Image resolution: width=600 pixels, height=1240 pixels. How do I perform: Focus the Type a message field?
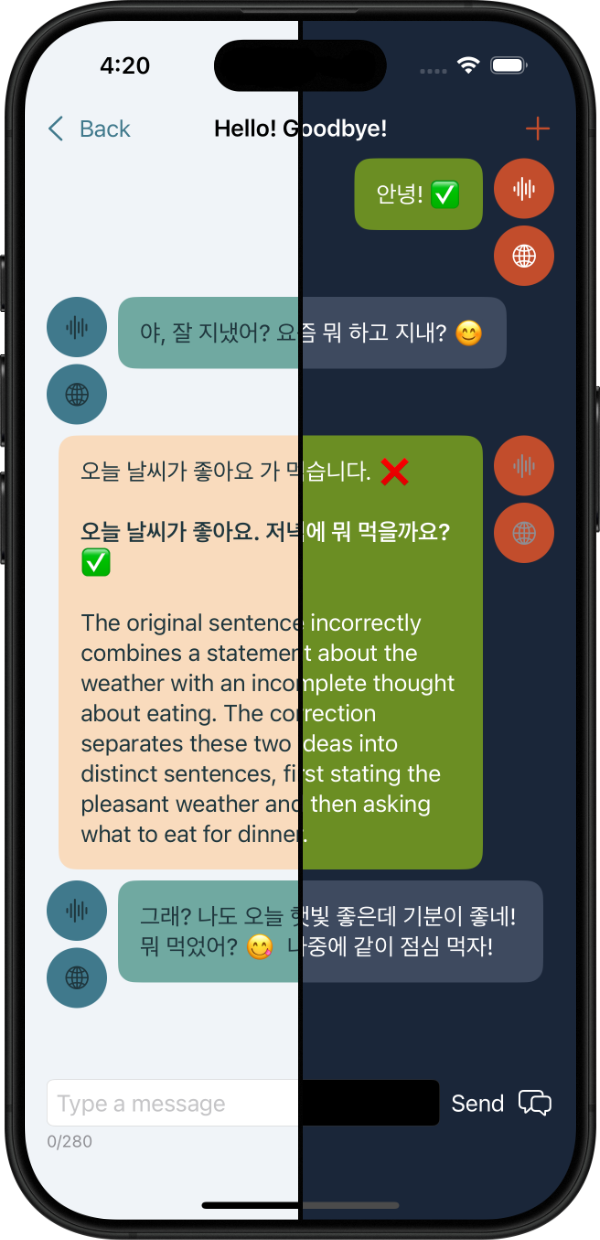[242, 1103]
